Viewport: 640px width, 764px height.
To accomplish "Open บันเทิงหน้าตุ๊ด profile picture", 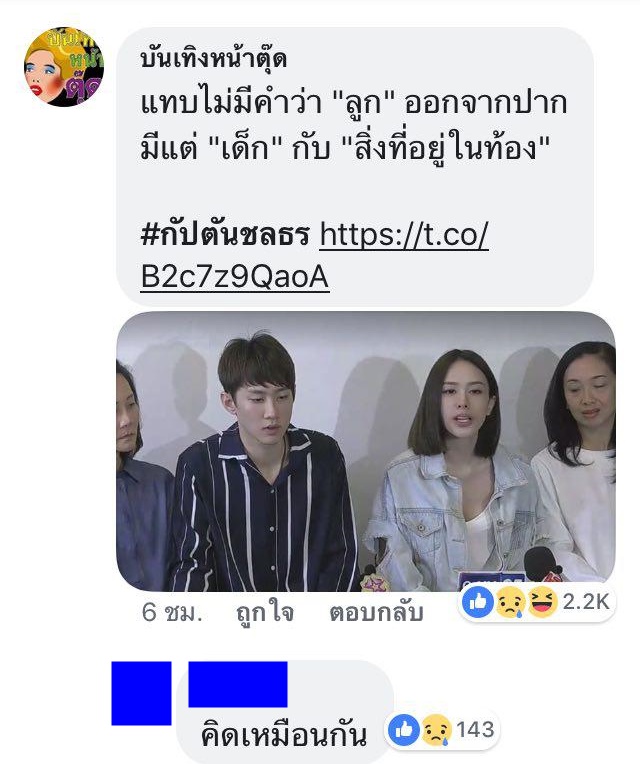I will tap(63, 67).
